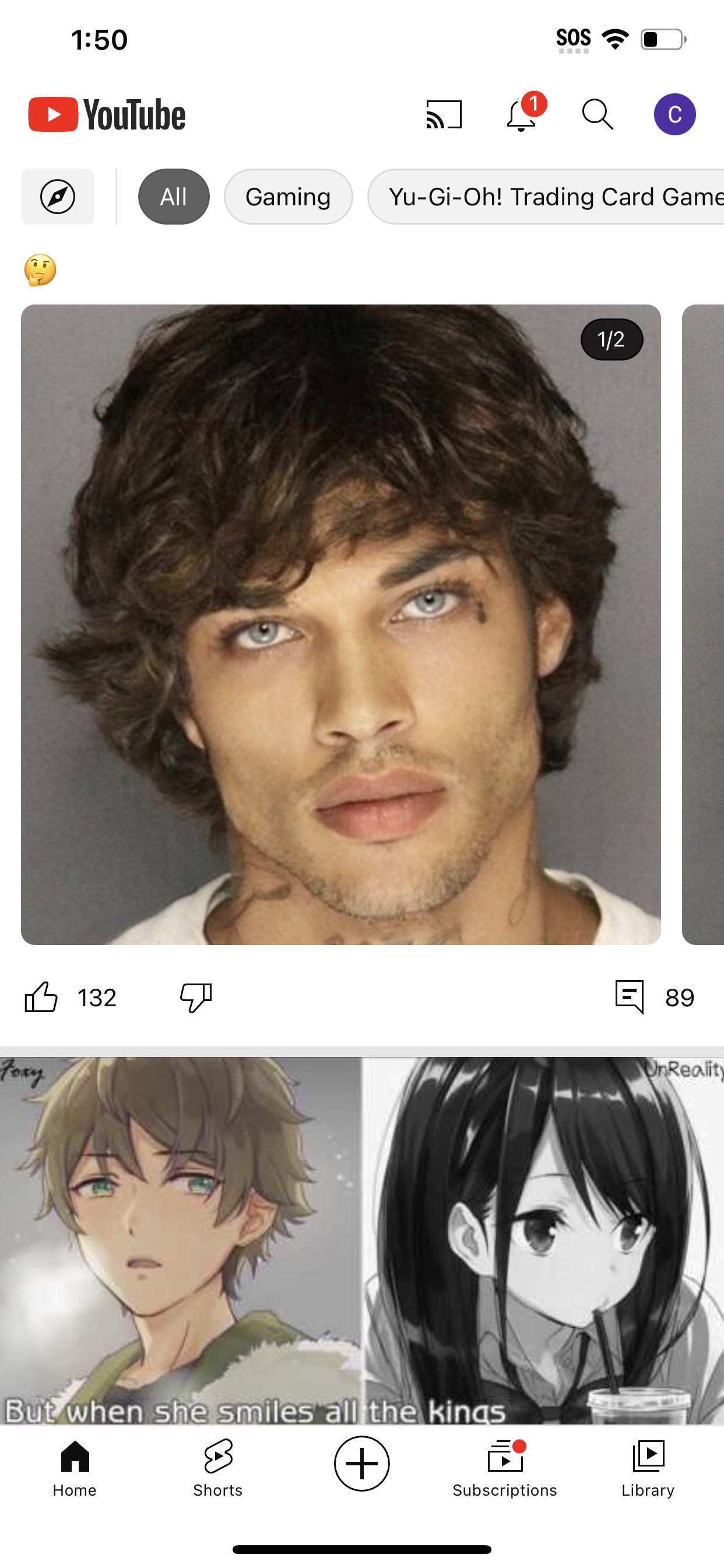The height and width of the screenshot is (1568, 724).
Task: Open the Library tab
Action: coord(648,1468)
